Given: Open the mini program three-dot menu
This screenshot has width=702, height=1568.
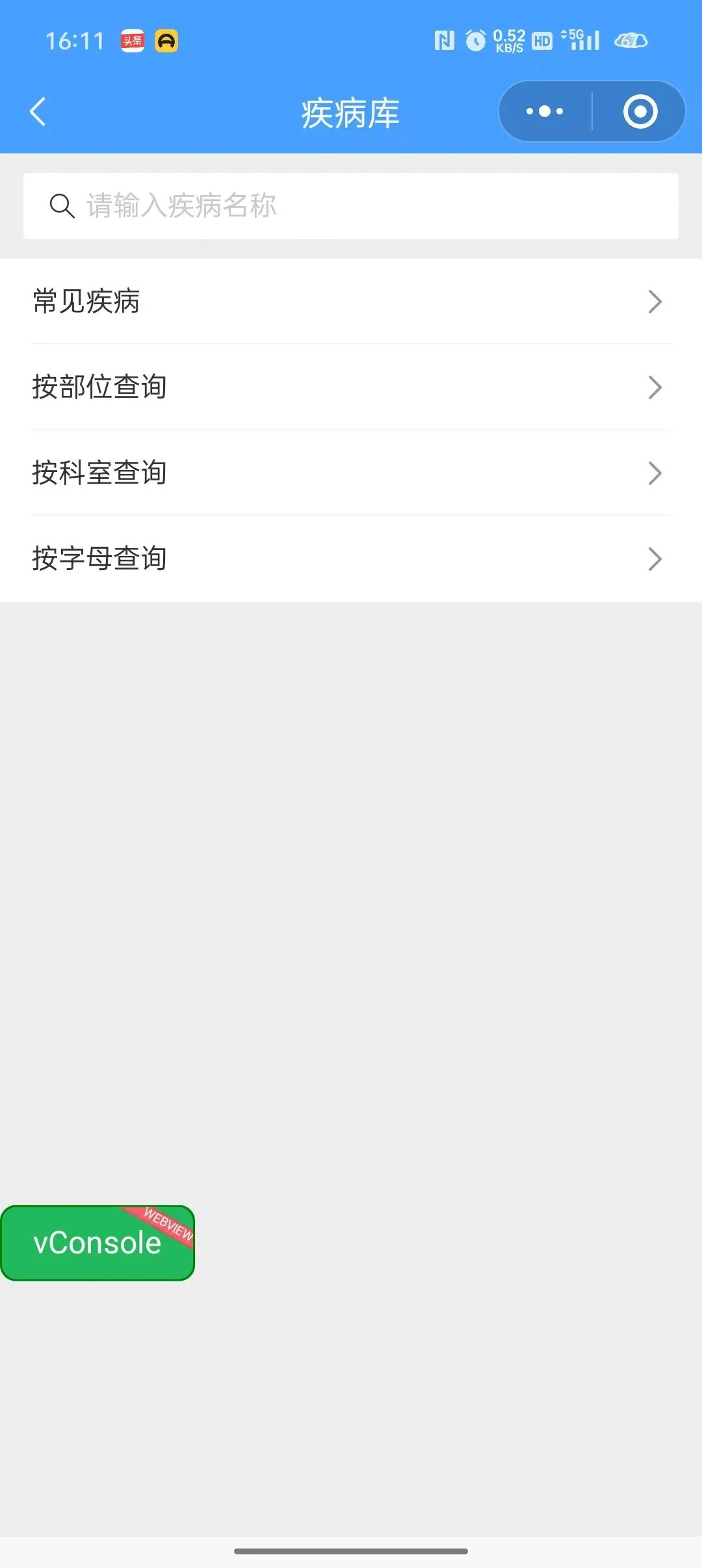Looking at the screenshot, I should [x=545, y=111].
